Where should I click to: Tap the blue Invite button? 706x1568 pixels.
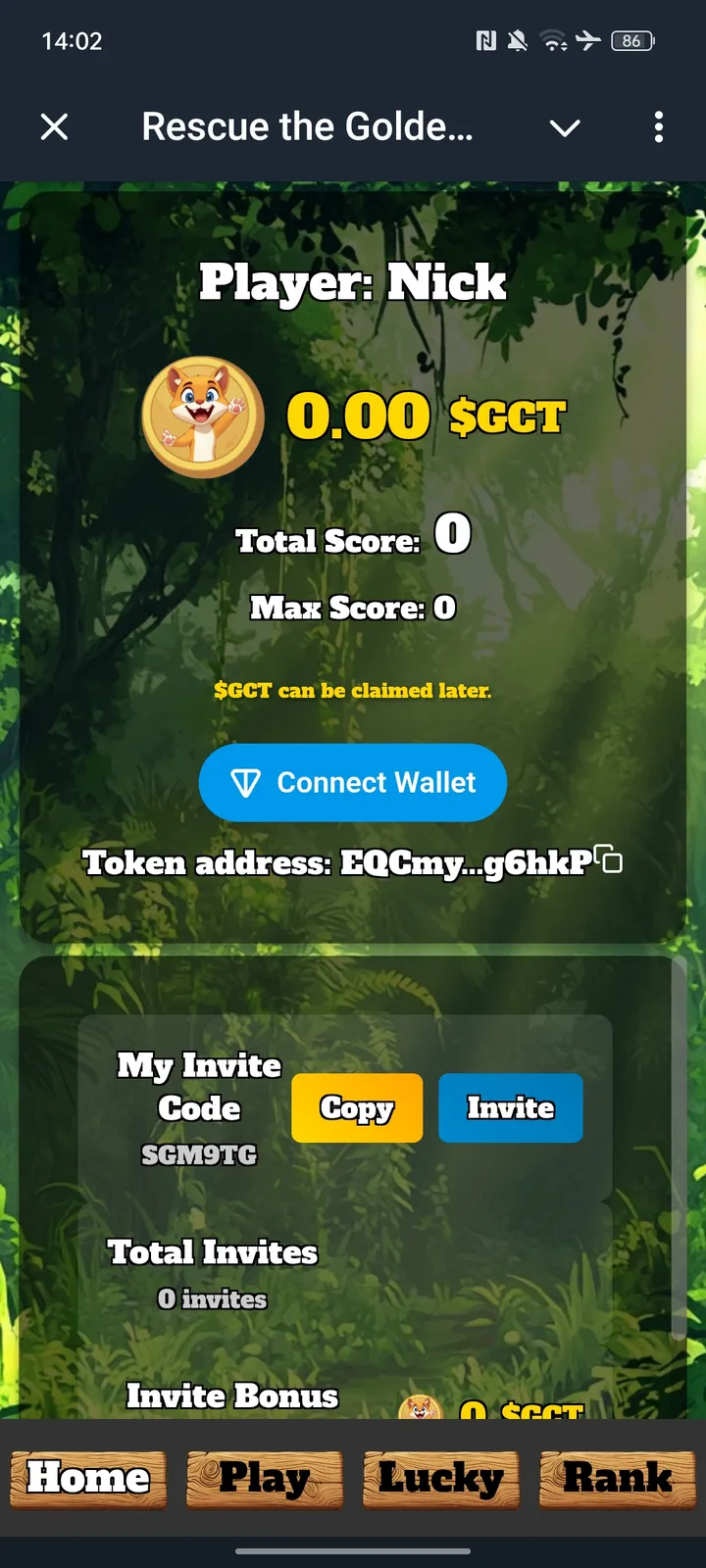pyautogui.click(x=510, y=1107)
